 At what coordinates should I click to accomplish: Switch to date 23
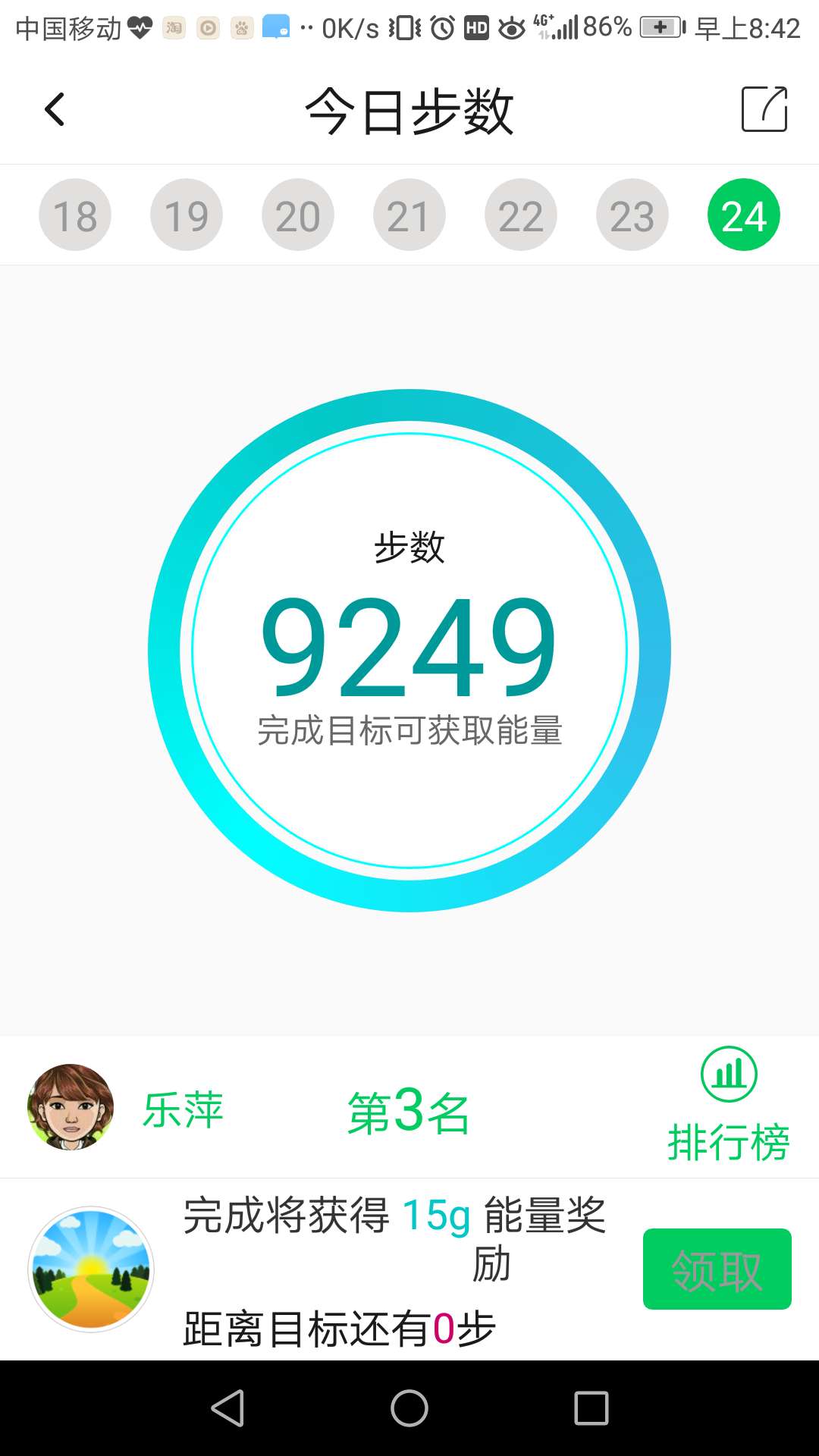[632, 214]
